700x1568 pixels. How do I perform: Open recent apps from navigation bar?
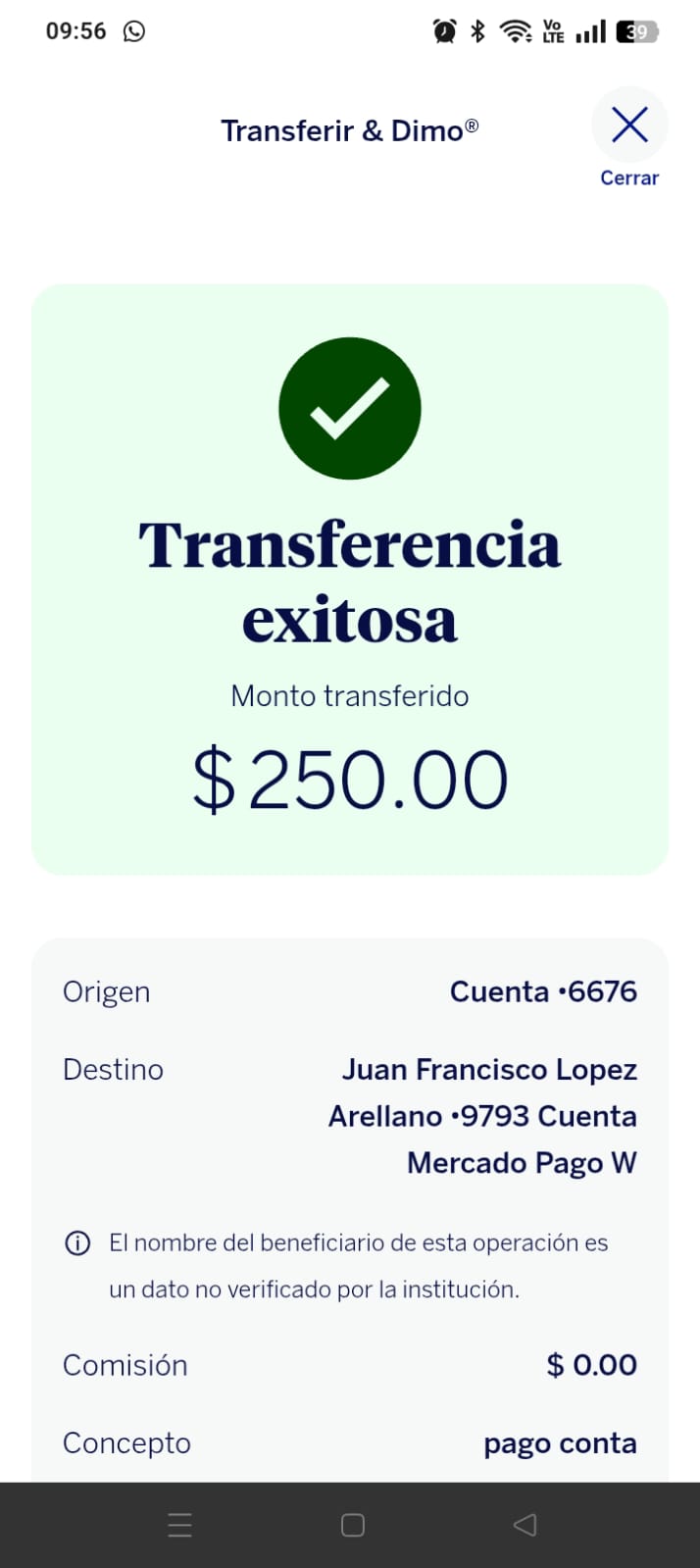click(x=180, y=1524)
